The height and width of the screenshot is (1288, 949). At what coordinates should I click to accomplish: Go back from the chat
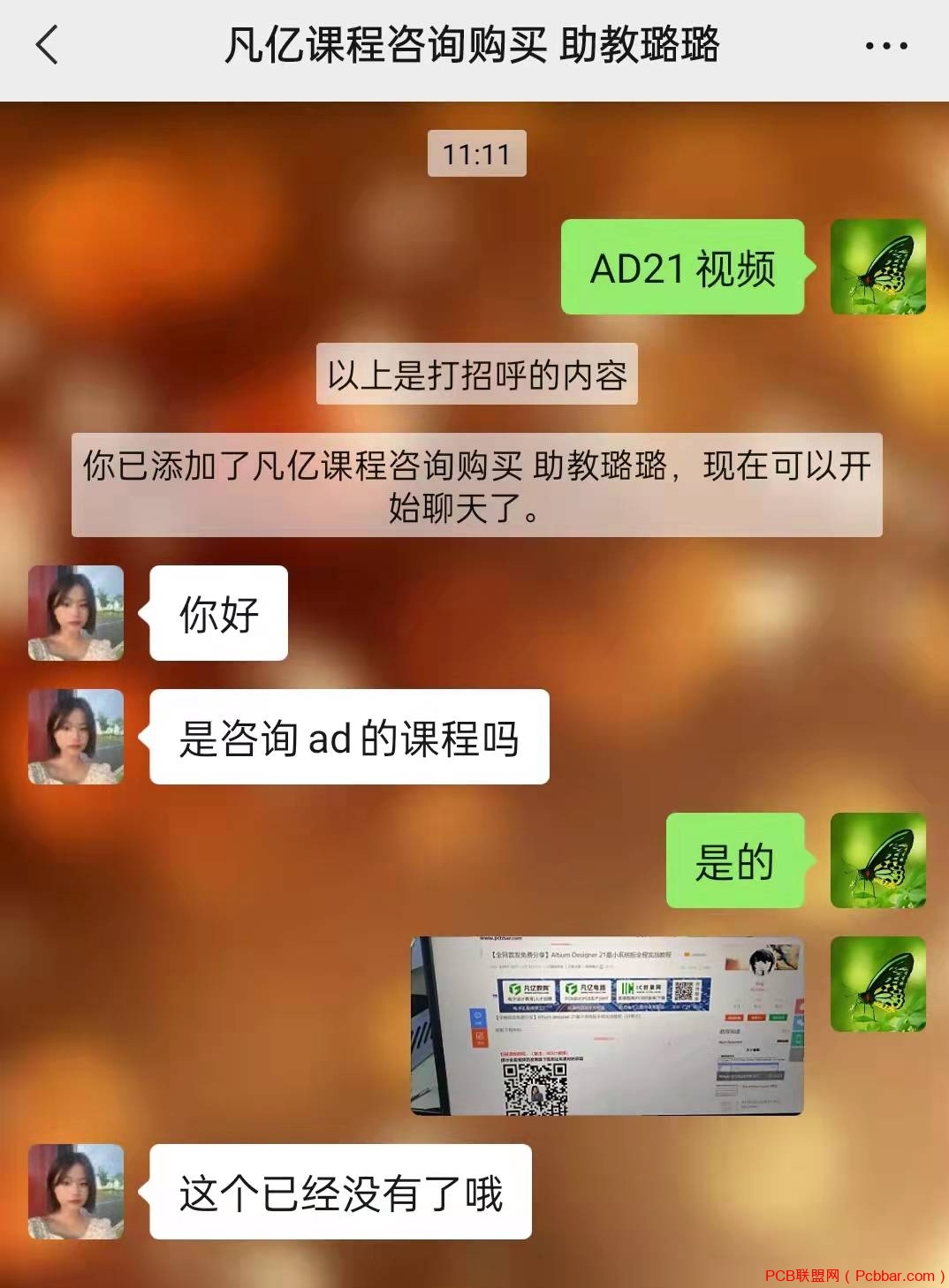click(x=48, y=45)
